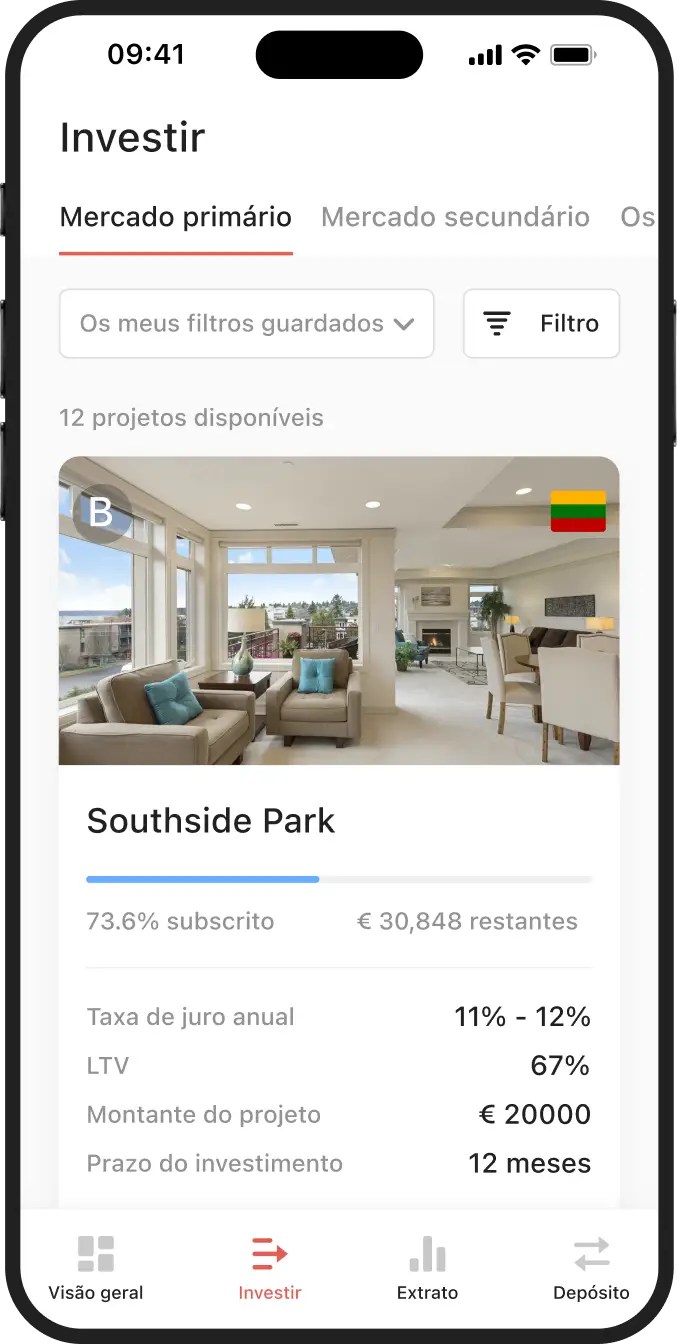The width and height of the screenshot is (677, 1344).
Task: Select the Investir bottom tab
Action: (270, 1268)
